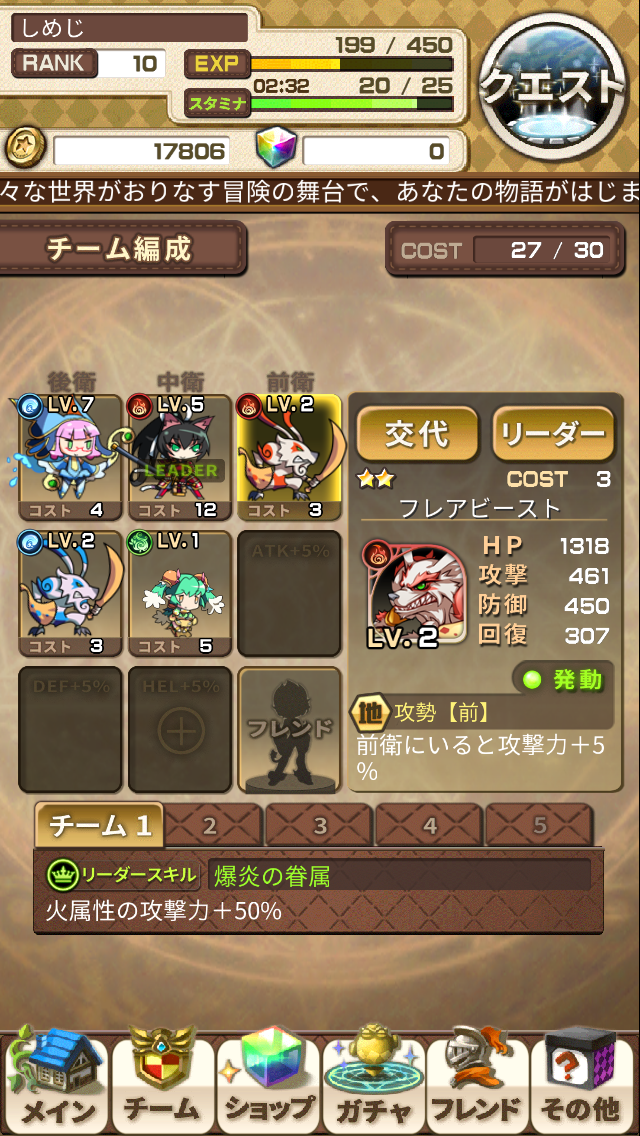Screen dimensions: 640x1136
Task: Open the ガチャ gacha screen
Action: 372,1084
